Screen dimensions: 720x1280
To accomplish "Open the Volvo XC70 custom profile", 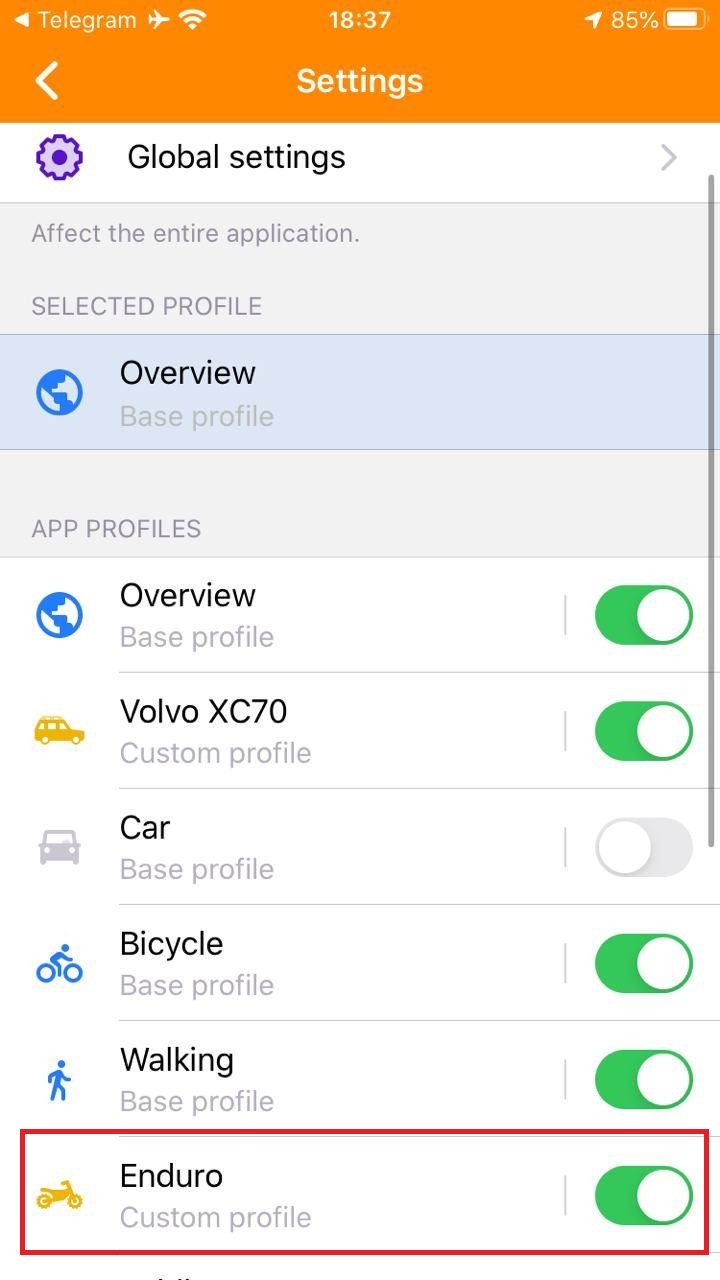I will point(300,730).
